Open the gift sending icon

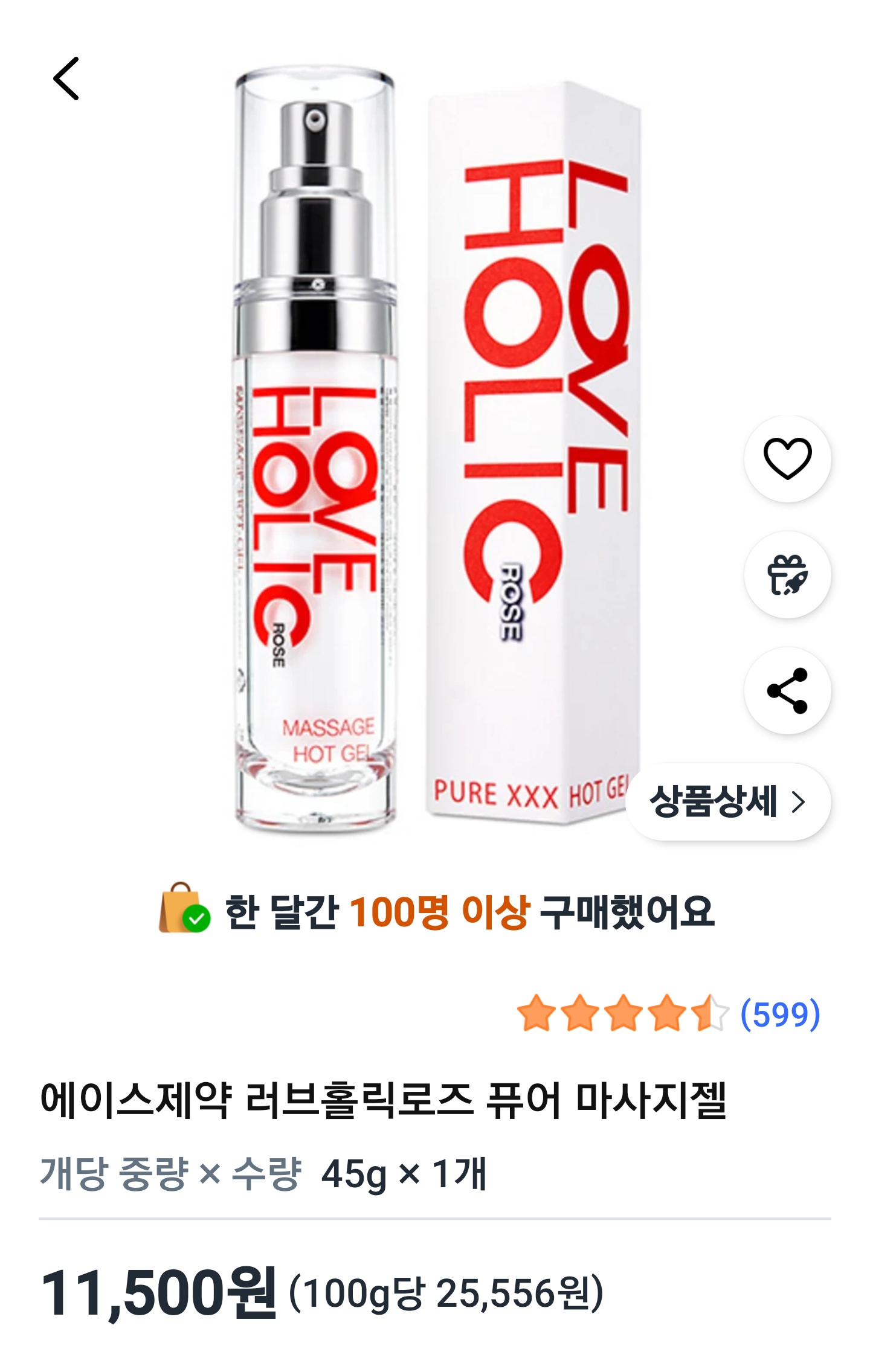coord(787,575)
